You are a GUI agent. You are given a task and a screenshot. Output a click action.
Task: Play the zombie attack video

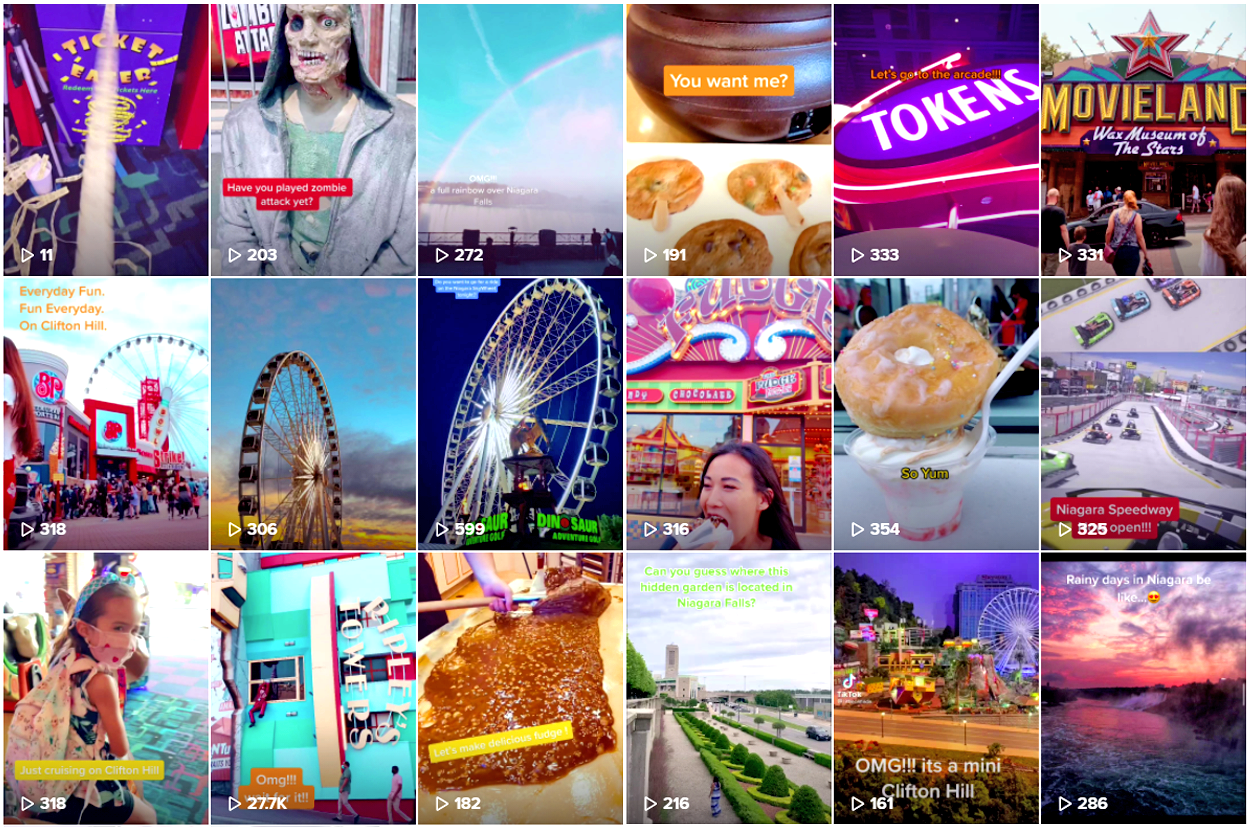click(x=313, y=140)
